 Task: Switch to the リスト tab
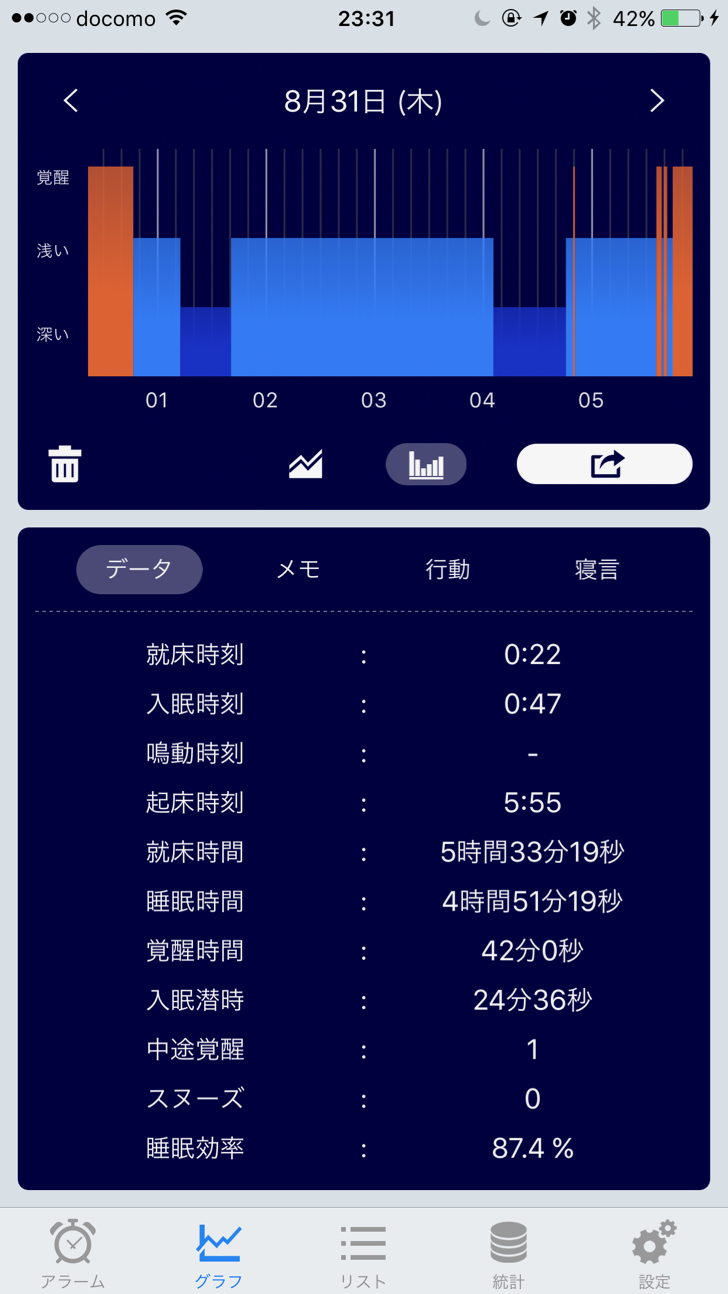pos(363,1252)
